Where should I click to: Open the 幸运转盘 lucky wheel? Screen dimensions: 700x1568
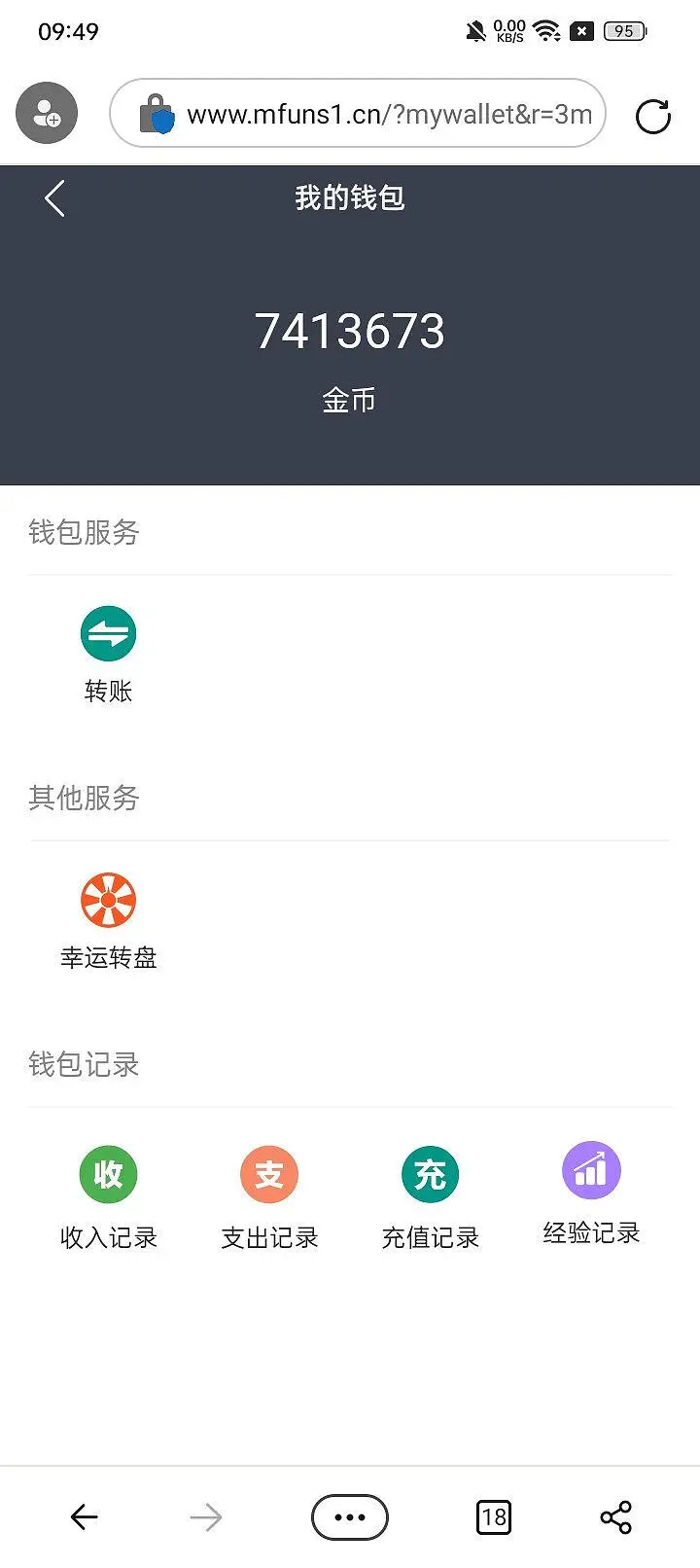pyautogui.click(x=108, y=899)
